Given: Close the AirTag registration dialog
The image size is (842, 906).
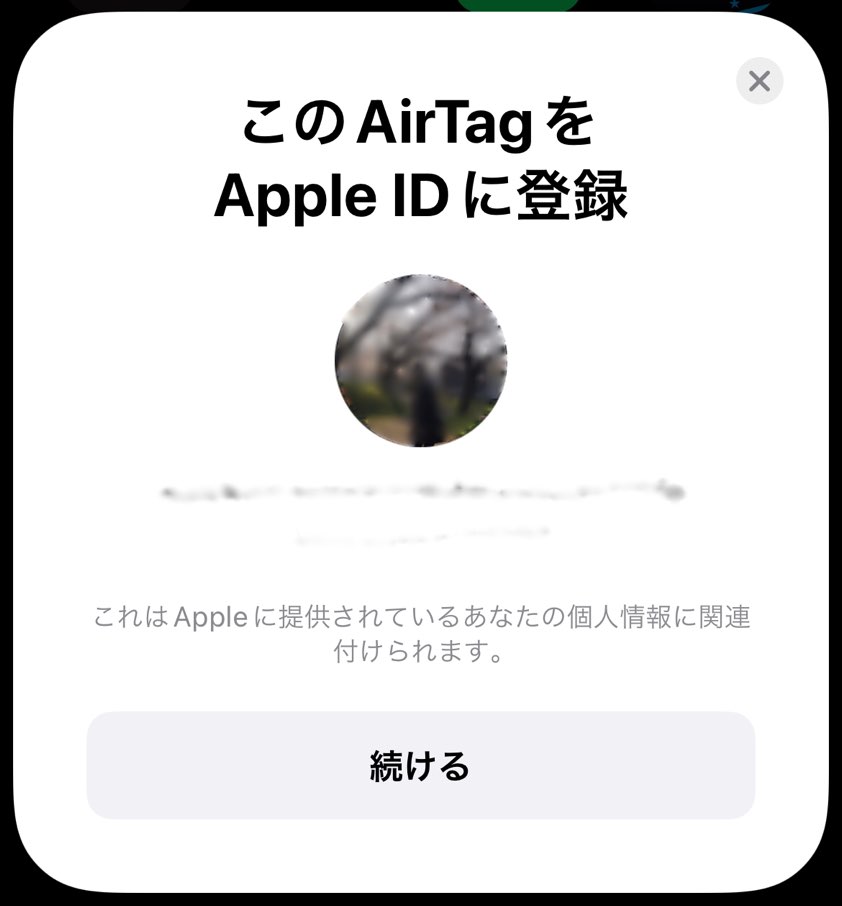Looking at the screenshot, I should click(x=759, y=81).
